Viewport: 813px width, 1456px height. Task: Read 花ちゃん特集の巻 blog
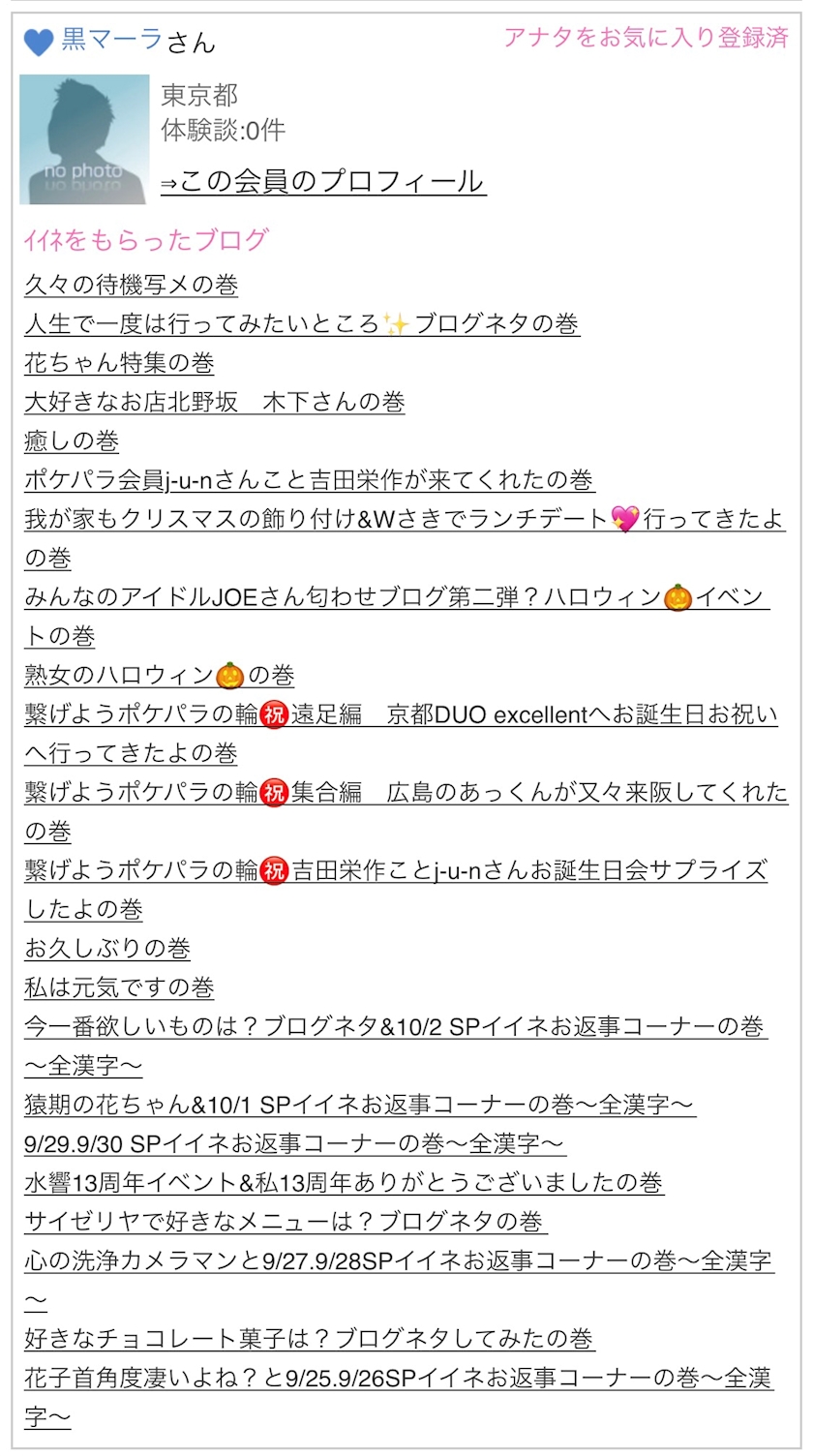[119, 363]
